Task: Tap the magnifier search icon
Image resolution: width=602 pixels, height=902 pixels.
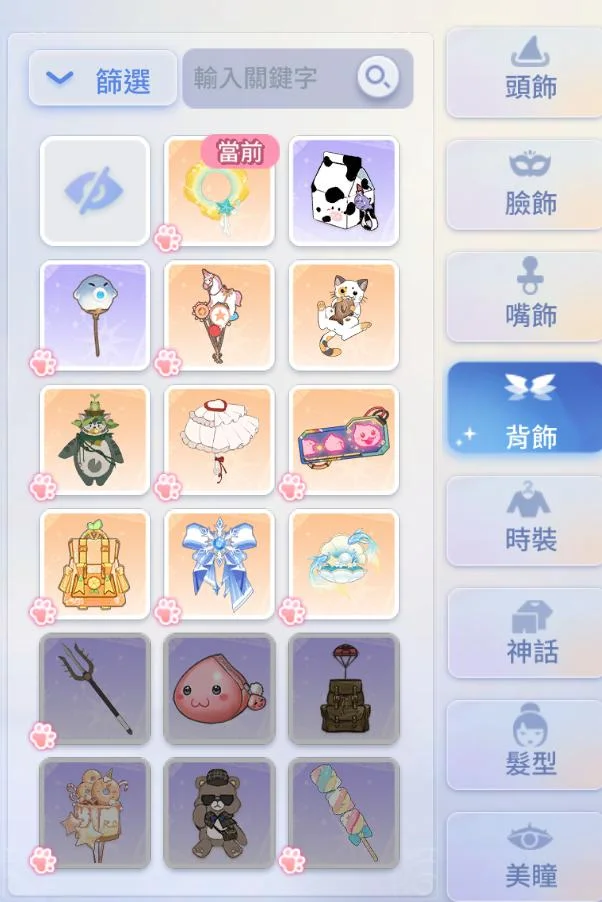Action: tap(378, 77)
